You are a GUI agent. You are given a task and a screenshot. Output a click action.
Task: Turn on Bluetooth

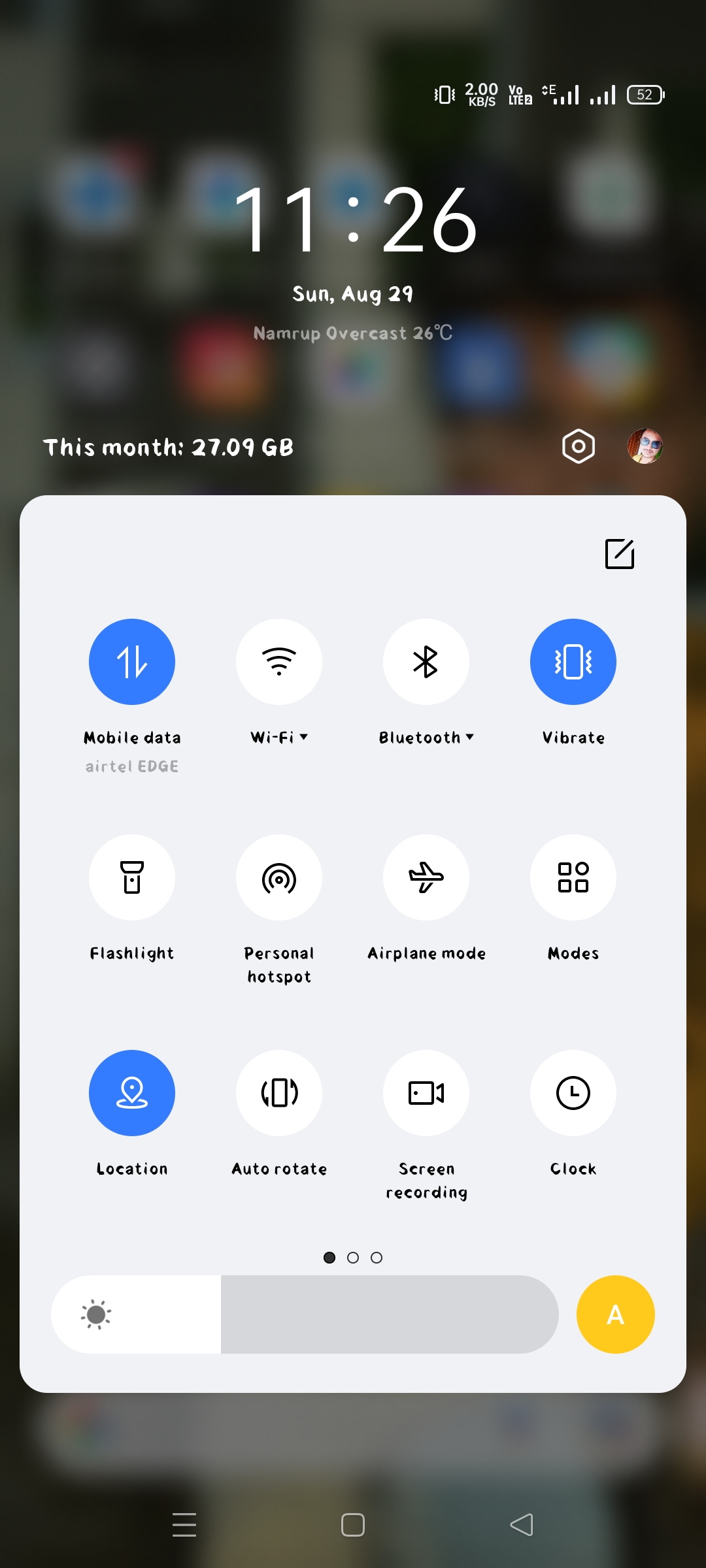click(426, 662)
